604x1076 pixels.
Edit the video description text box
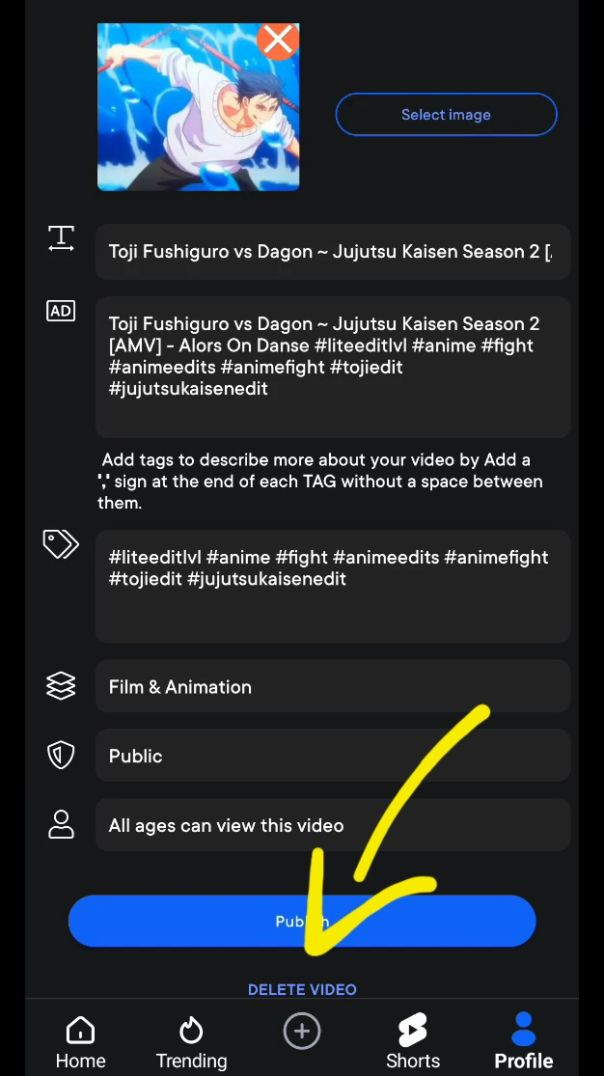(332, 366)
